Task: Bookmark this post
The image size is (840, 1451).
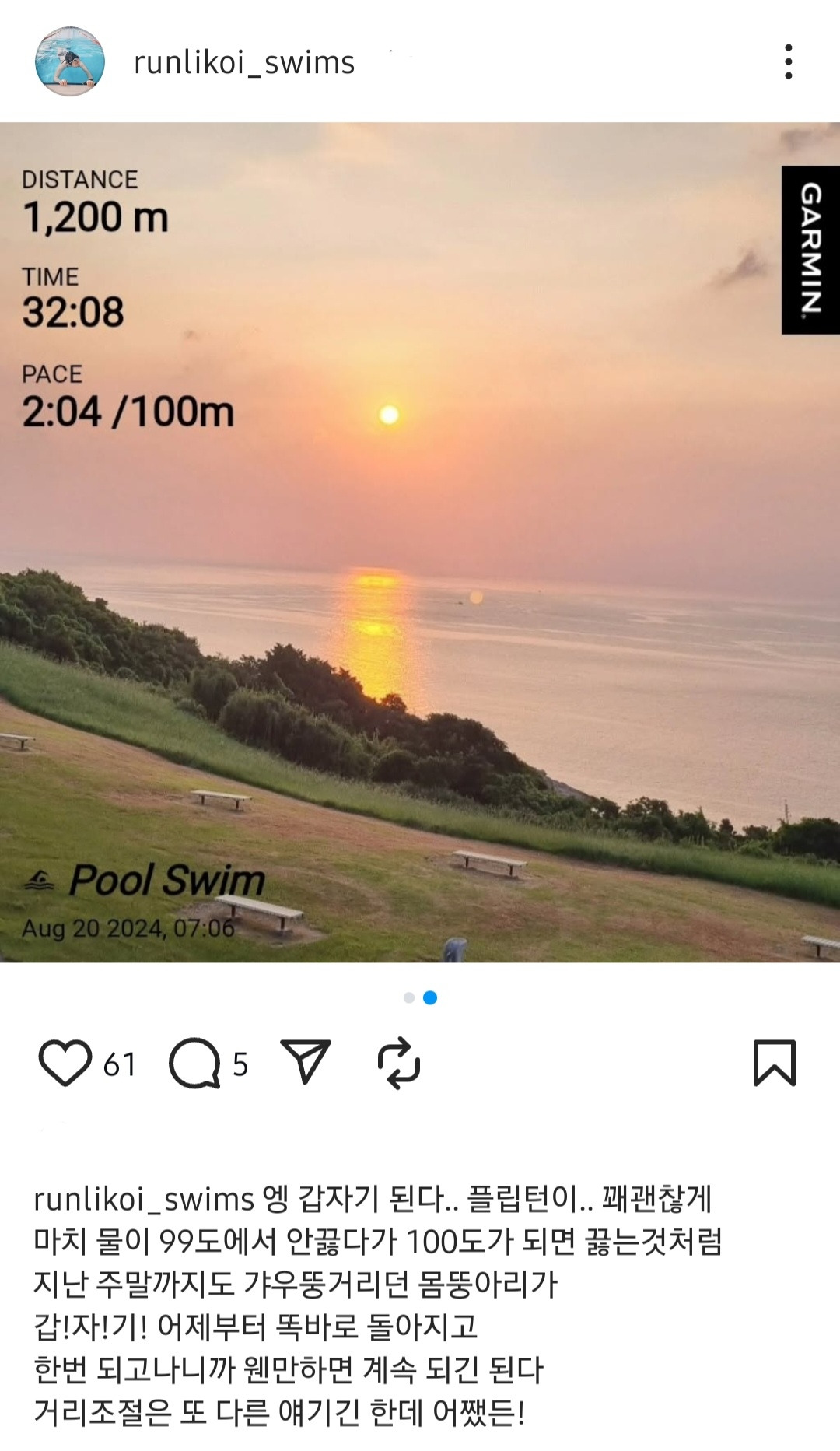Action: pos(775,1063)
